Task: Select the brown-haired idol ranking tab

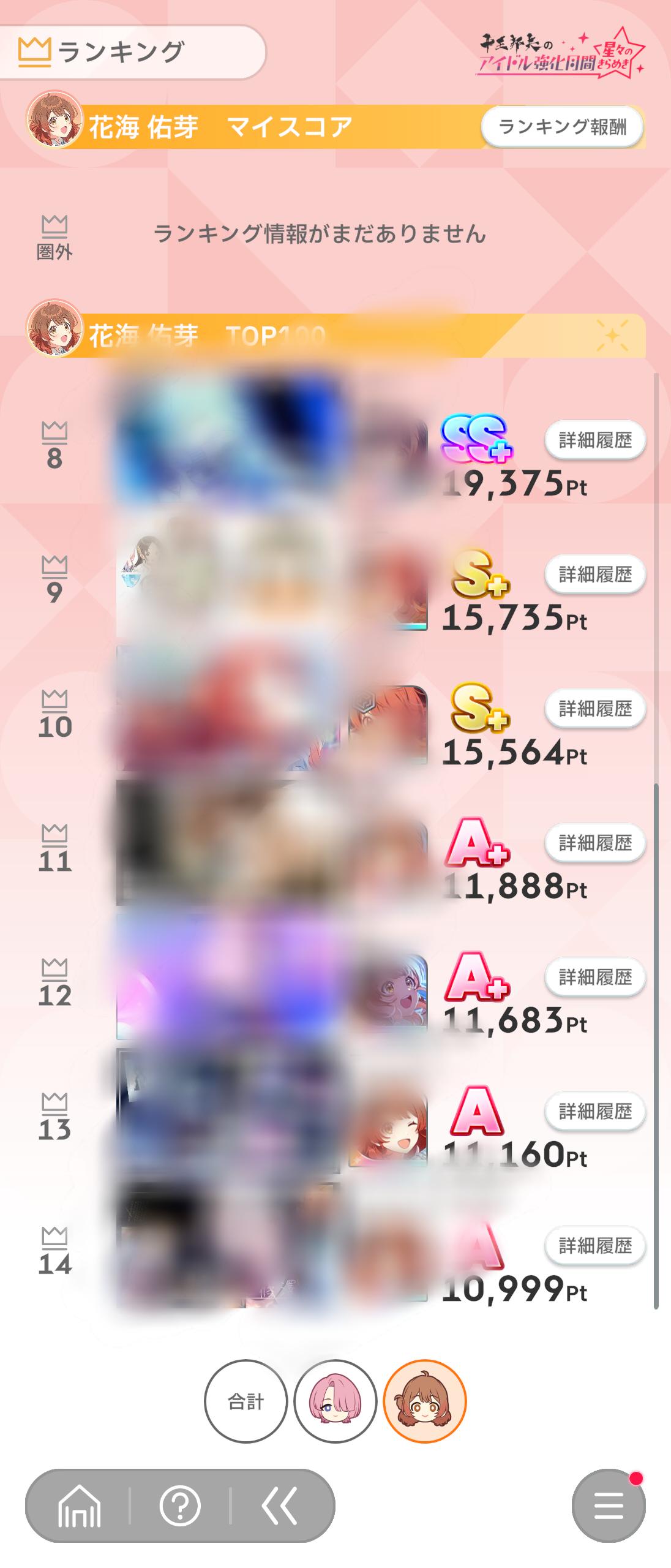Action: click(x=424, y=1401)
